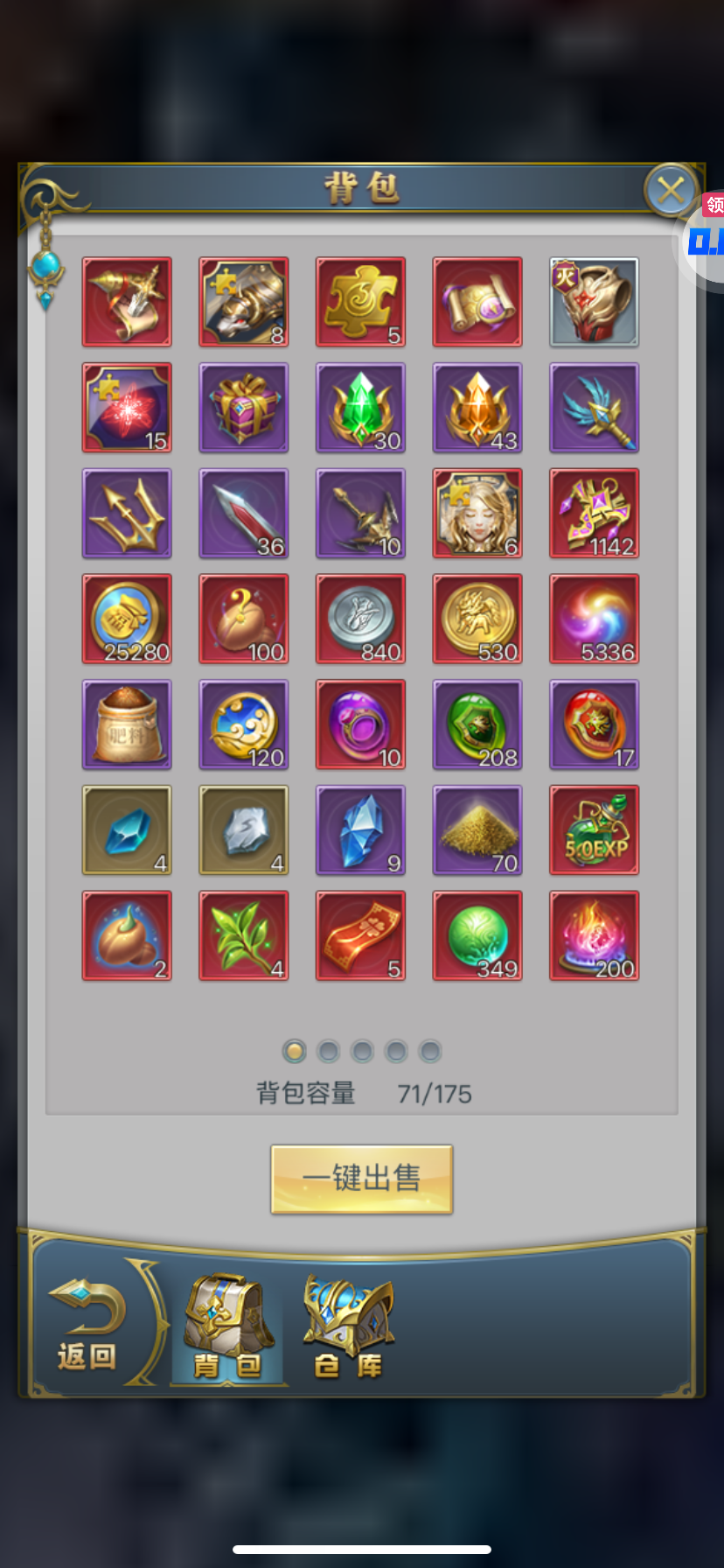Switch to the 仓库 warehouse tab
Viewport: 724px width, 1568px height.
[x=348, y=1328]
